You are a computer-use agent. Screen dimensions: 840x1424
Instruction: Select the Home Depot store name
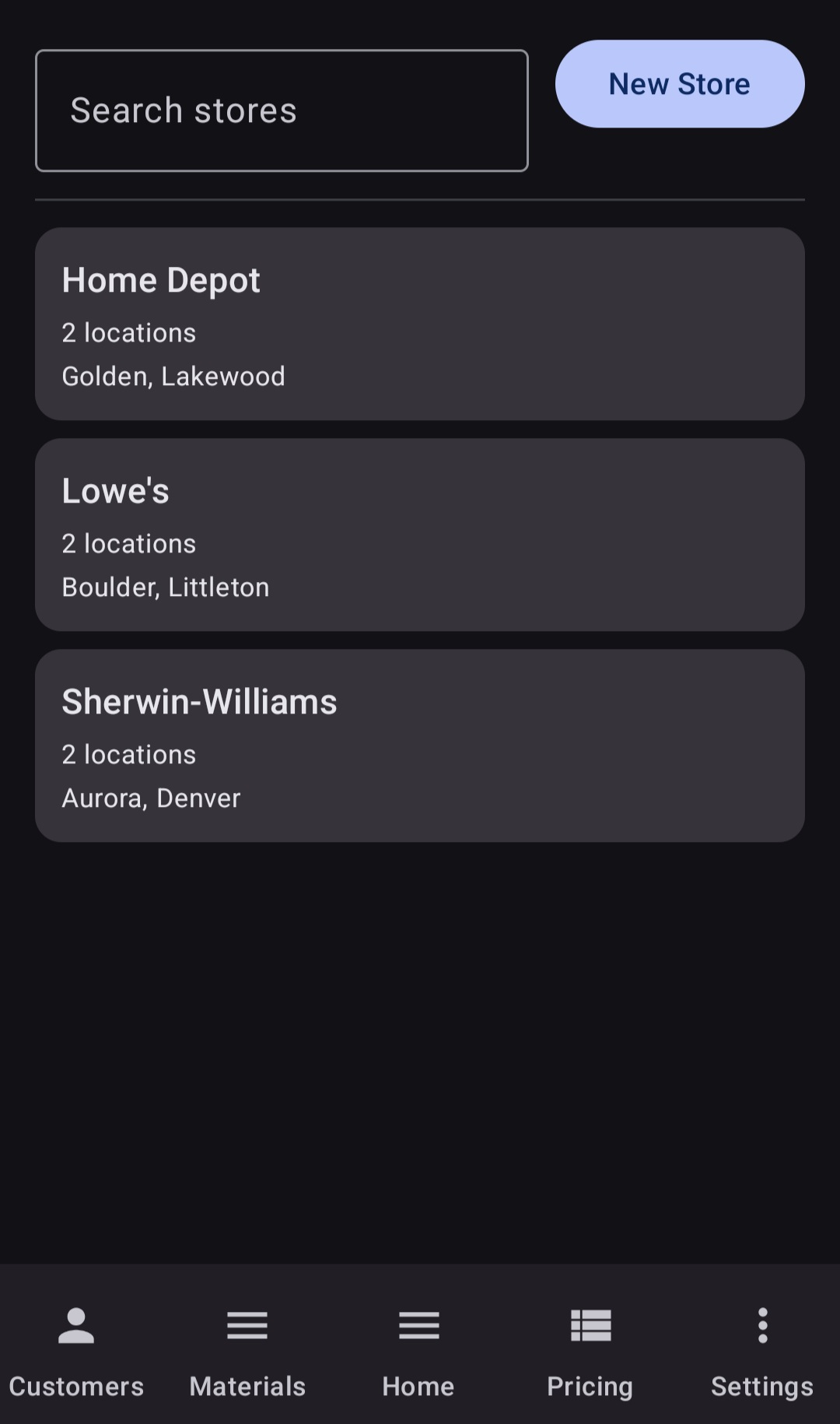tap(161, 280)
